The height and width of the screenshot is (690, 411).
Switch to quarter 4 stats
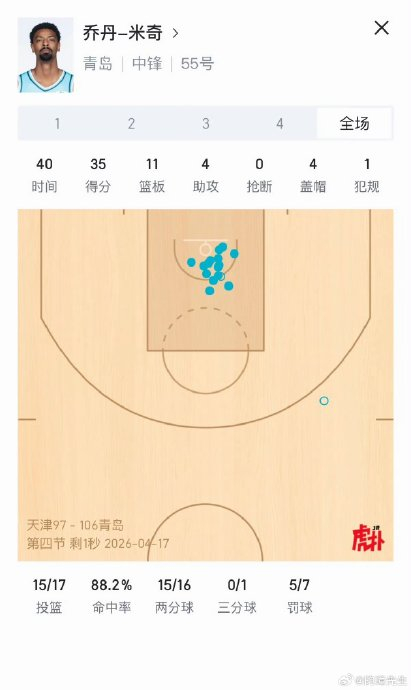tap(279, 124)
